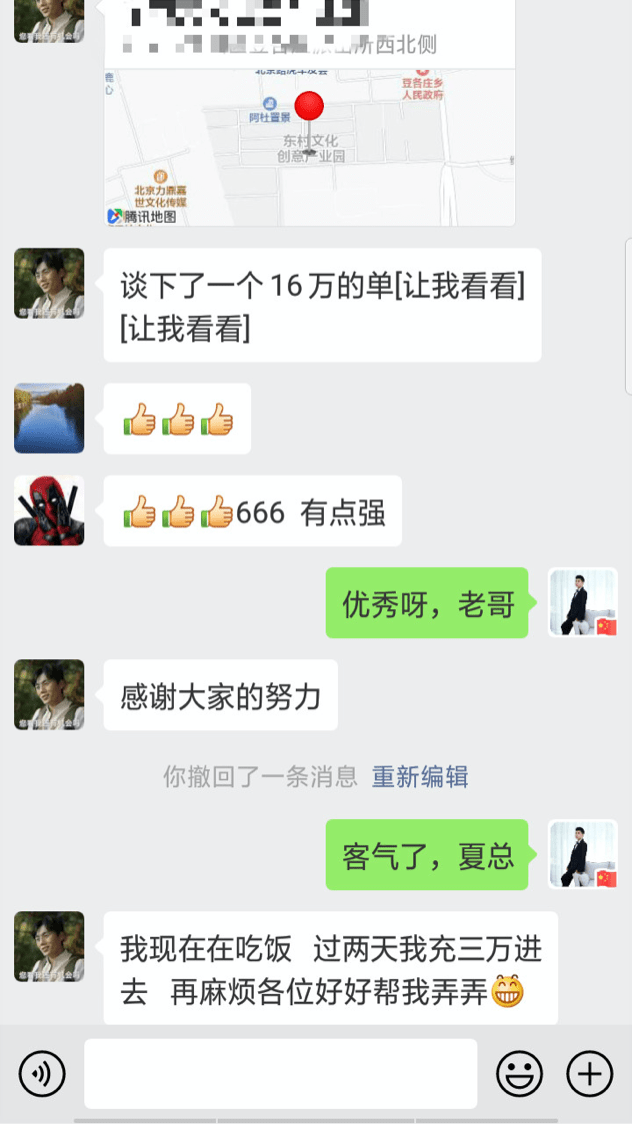
Task: Switch to voice input mode
Action: coord(42,1074)
